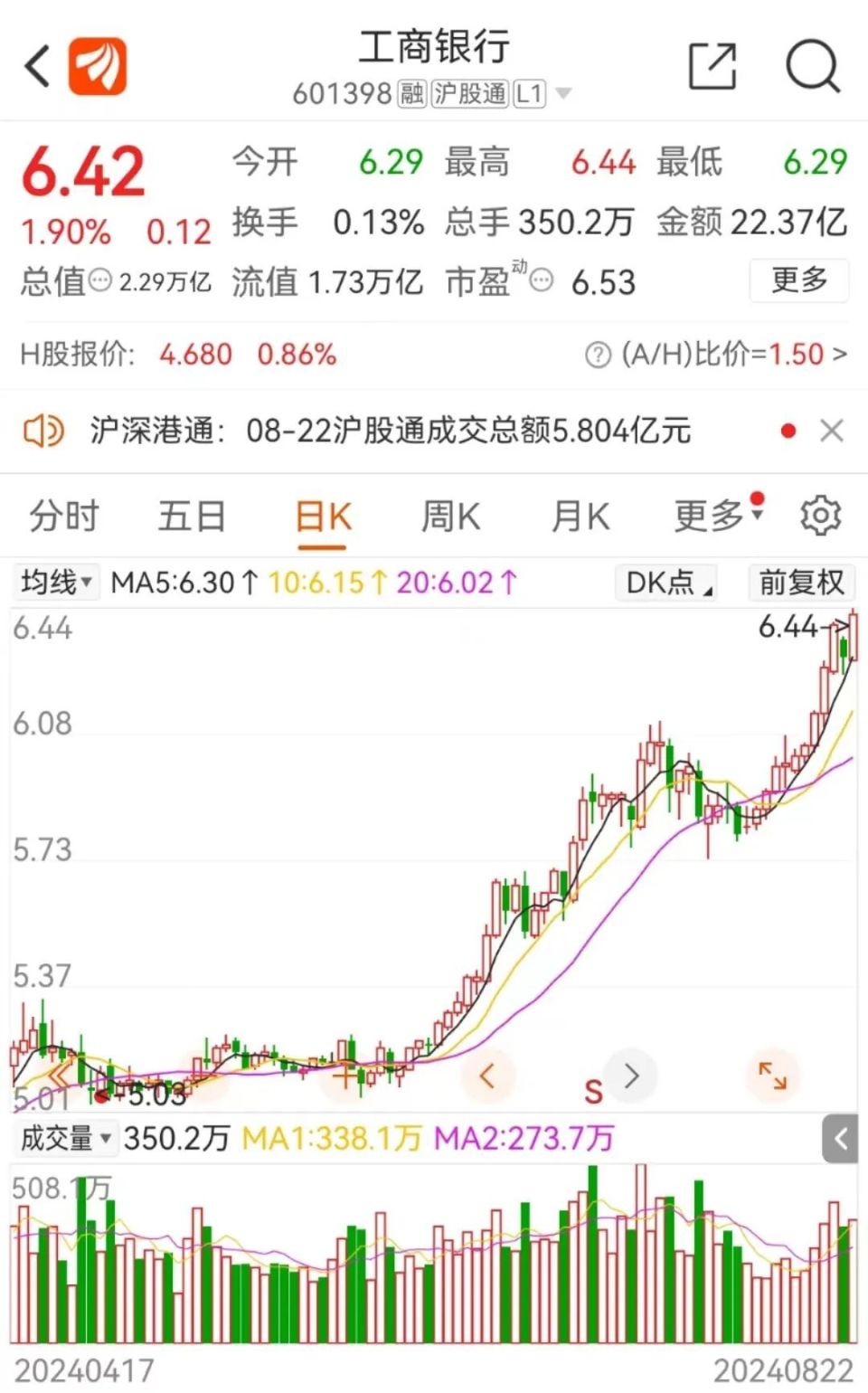This screenshot has height=1393, width=868.
Task: Go back using the top-left arrow
Action: (38, 66)
